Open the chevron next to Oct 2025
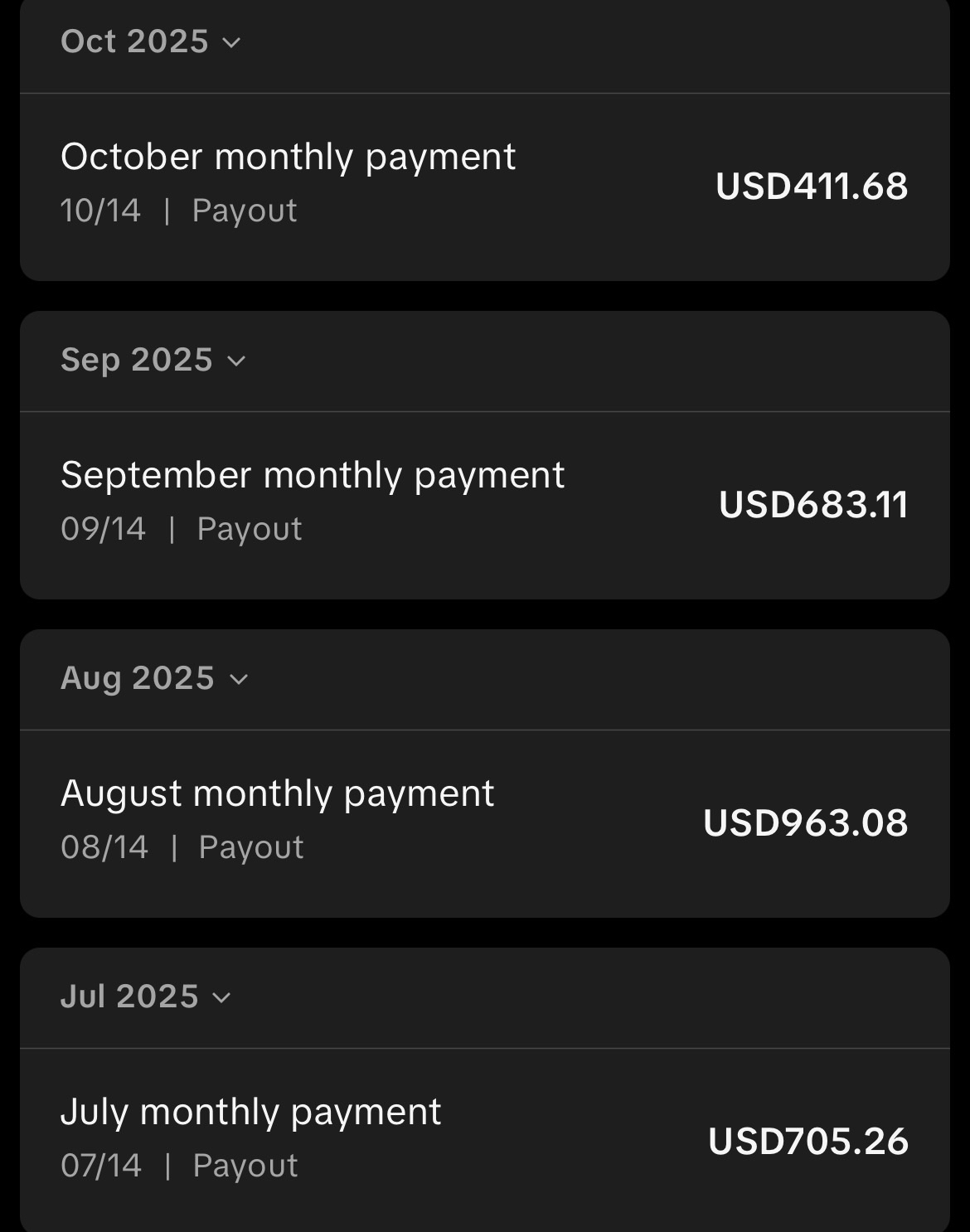The image size is (970, 1232). click(235, 43)
